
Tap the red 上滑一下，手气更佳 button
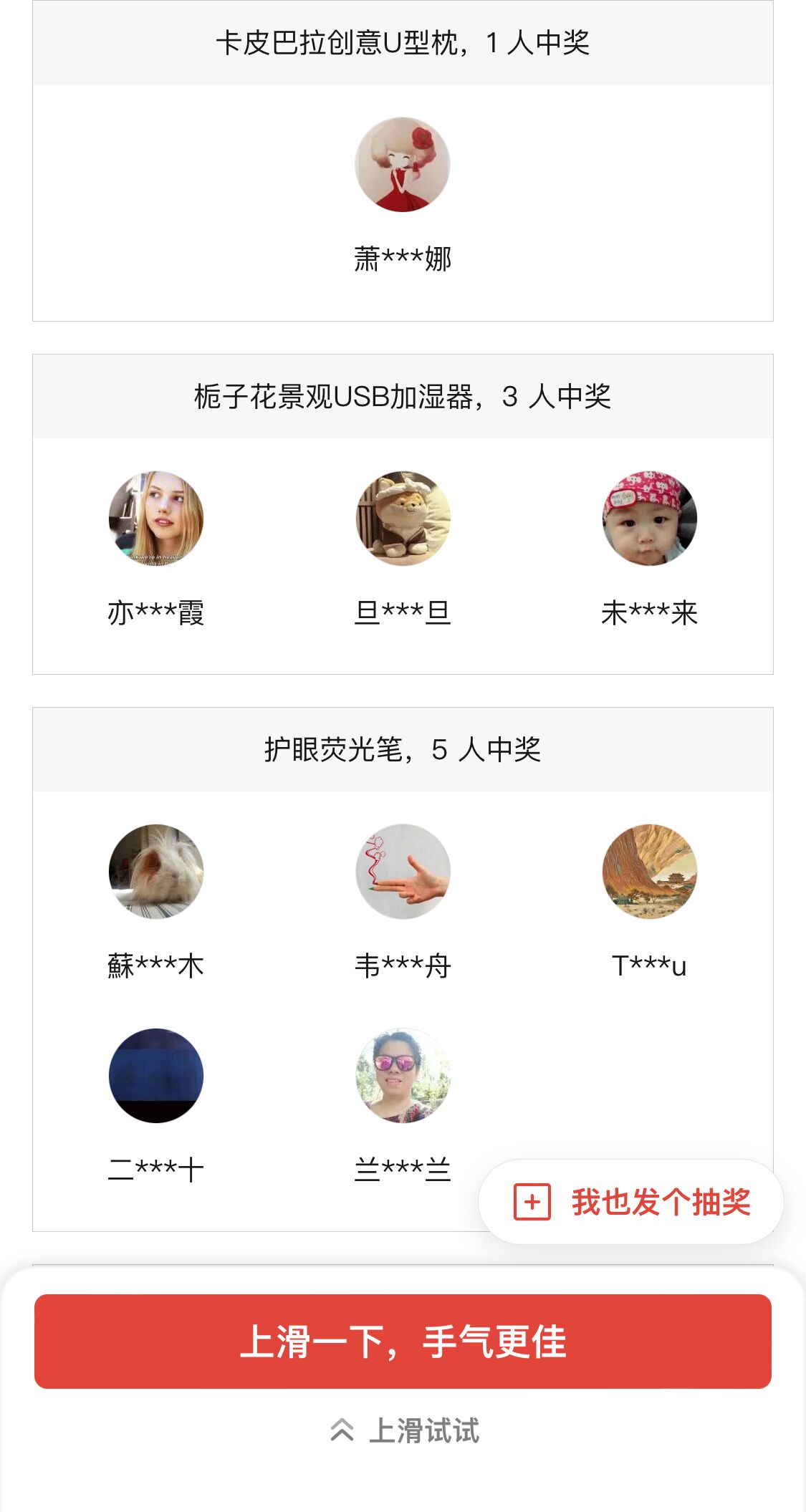[x=403, y=1341]
